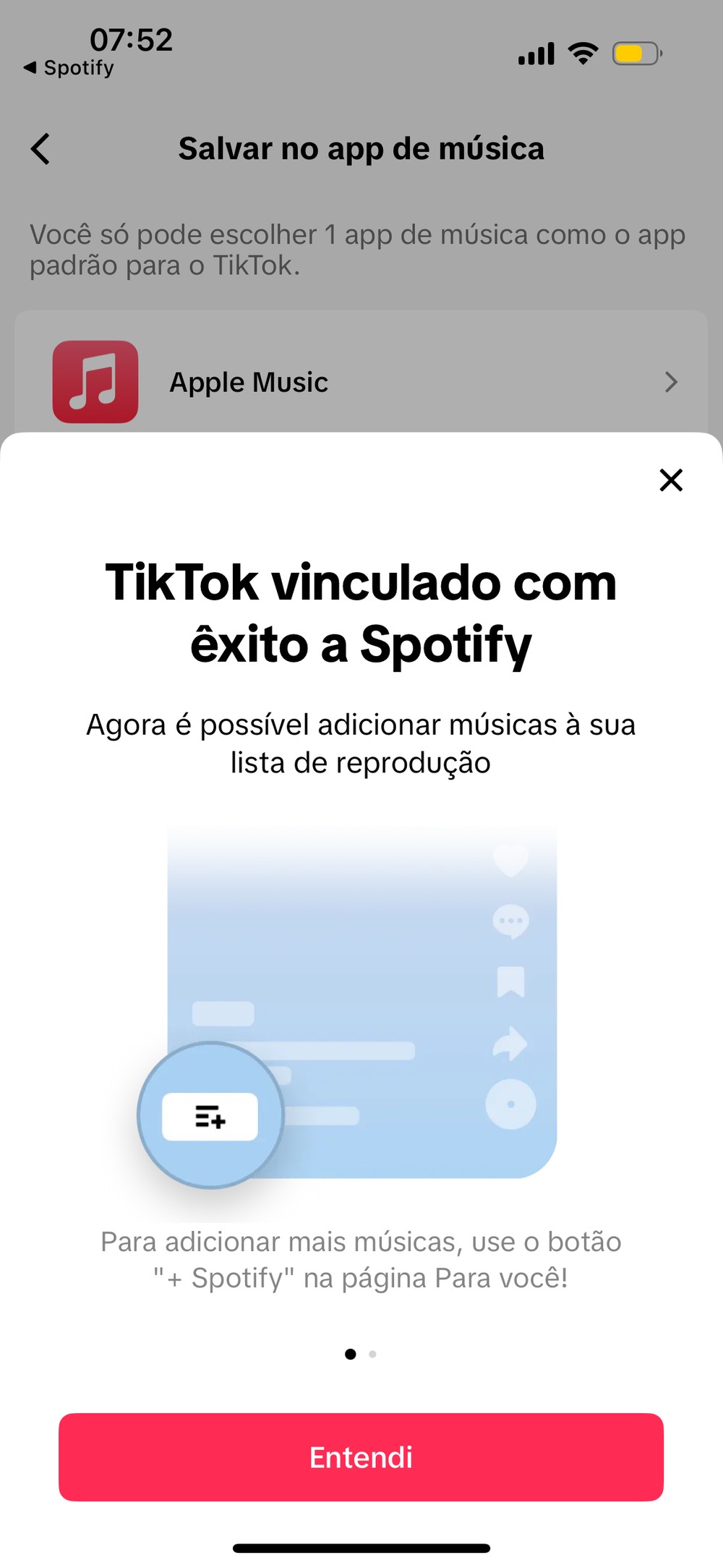Return to Spotify via status bar link
The image size is (723, 1568).
(x=69, y=68)
